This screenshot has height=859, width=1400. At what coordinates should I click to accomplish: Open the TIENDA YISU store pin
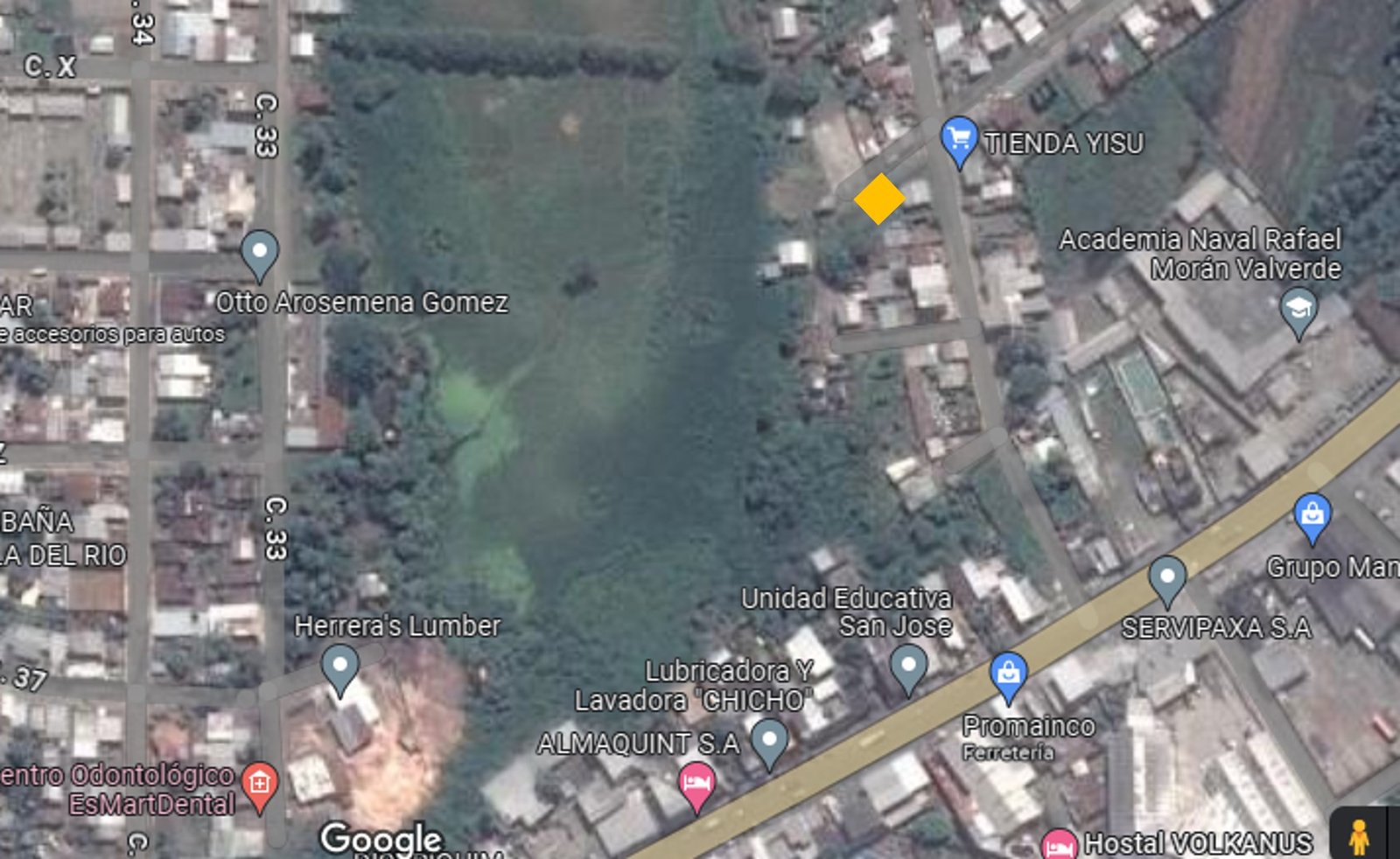959,140
